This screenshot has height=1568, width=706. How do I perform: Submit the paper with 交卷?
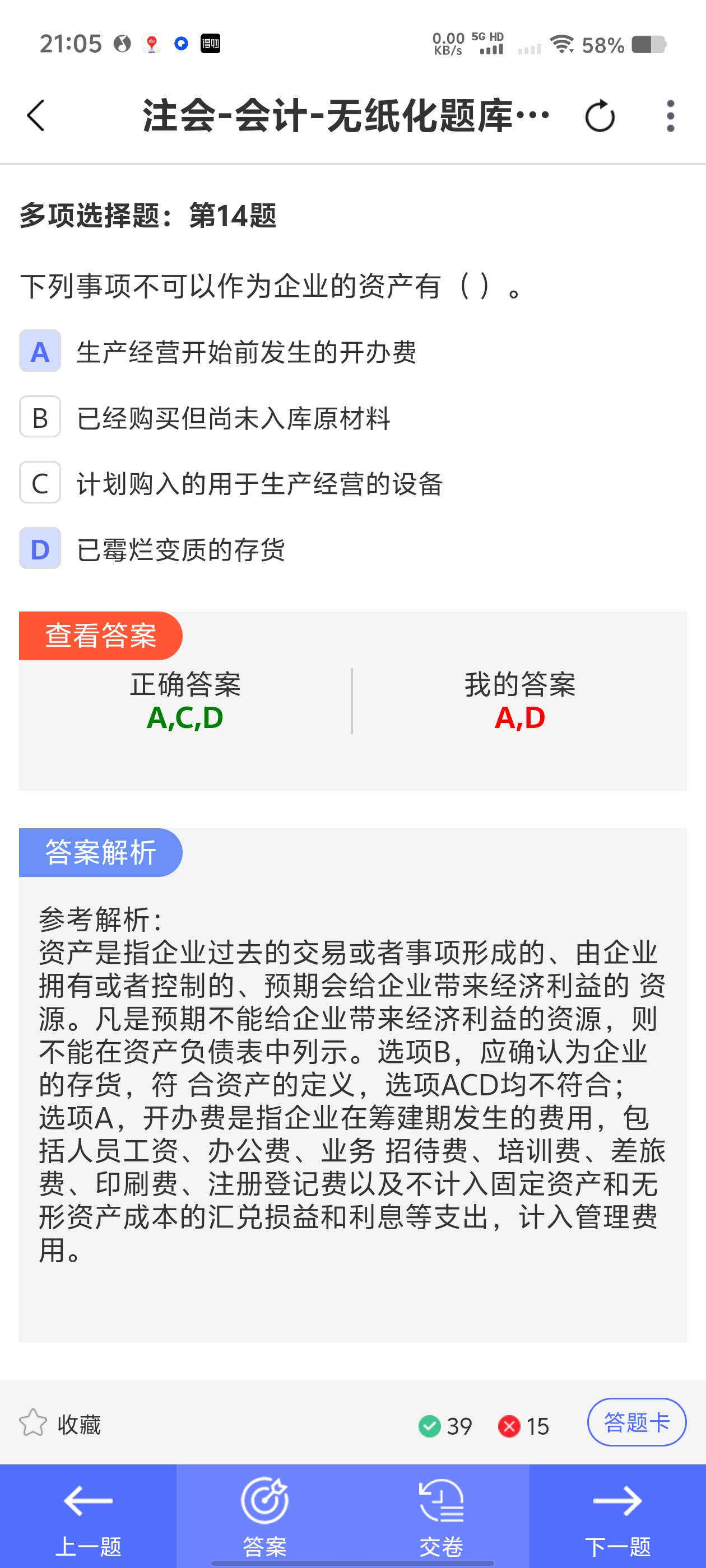(442, 1516)
